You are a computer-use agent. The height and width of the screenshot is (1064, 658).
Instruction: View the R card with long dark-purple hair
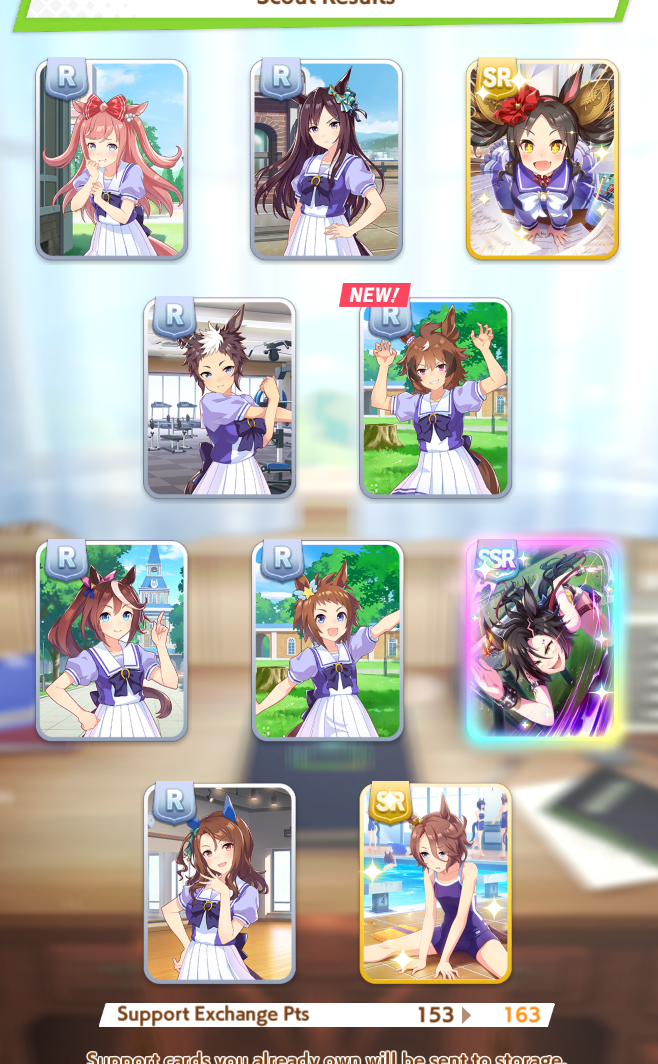326,159
